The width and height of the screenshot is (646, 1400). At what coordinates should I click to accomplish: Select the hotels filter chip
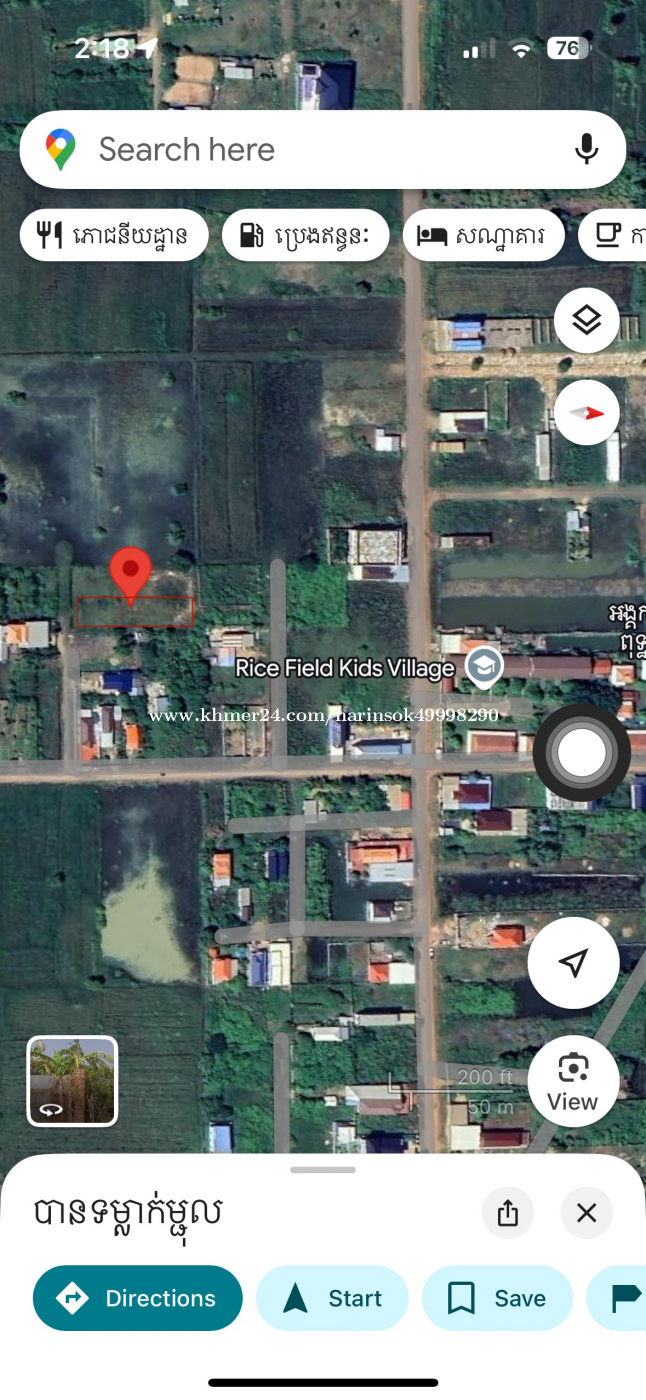(x=483, y=236)
